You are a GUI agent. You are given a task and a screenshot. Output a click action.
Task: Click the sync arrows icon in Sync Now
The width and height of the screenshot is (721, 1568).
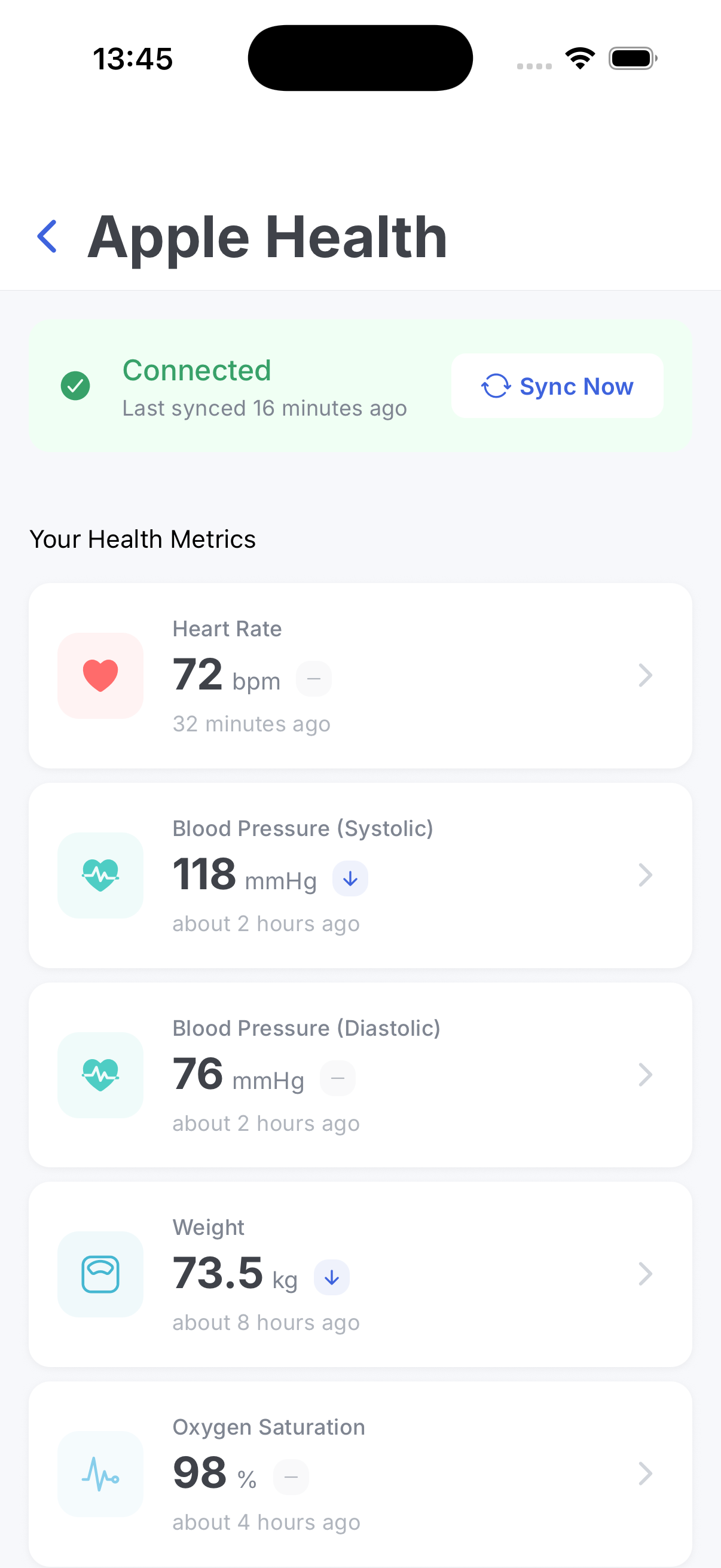pyautogui.click(x=494, y=385)
